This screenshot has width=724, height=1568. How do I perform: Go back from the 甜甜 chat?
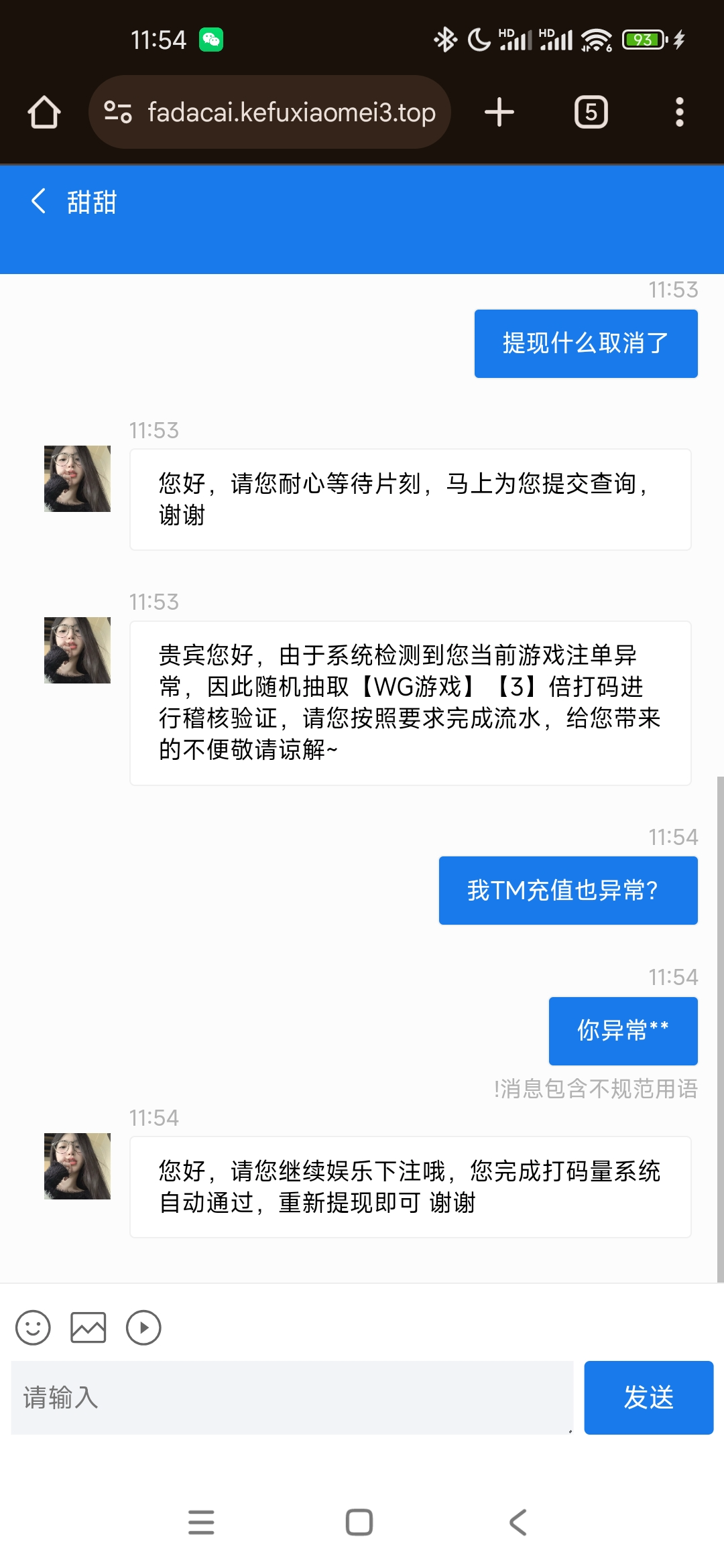[x=39, y=201]
